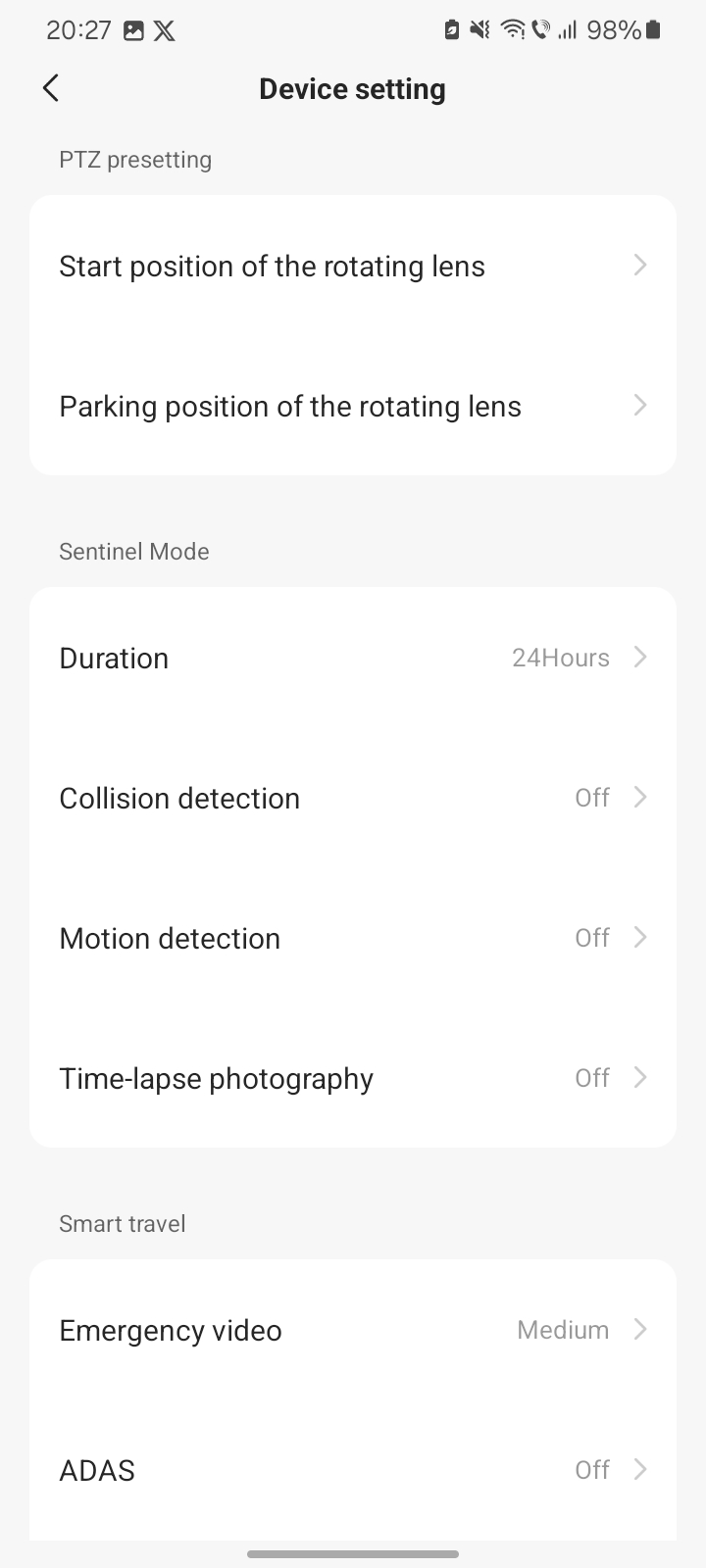Open Collision detection setting
This screenshot has height=1568, width=706.
pyautogui.click(x=353, y=798)
